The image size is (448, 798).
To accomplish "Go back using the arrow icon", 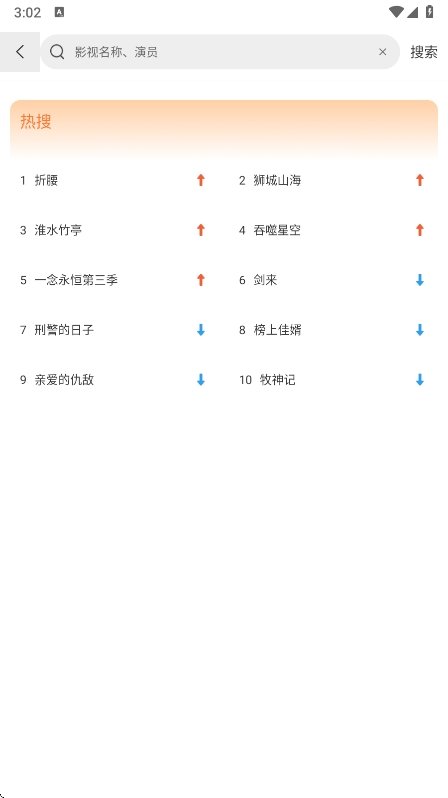I will (x=20, y=52).
